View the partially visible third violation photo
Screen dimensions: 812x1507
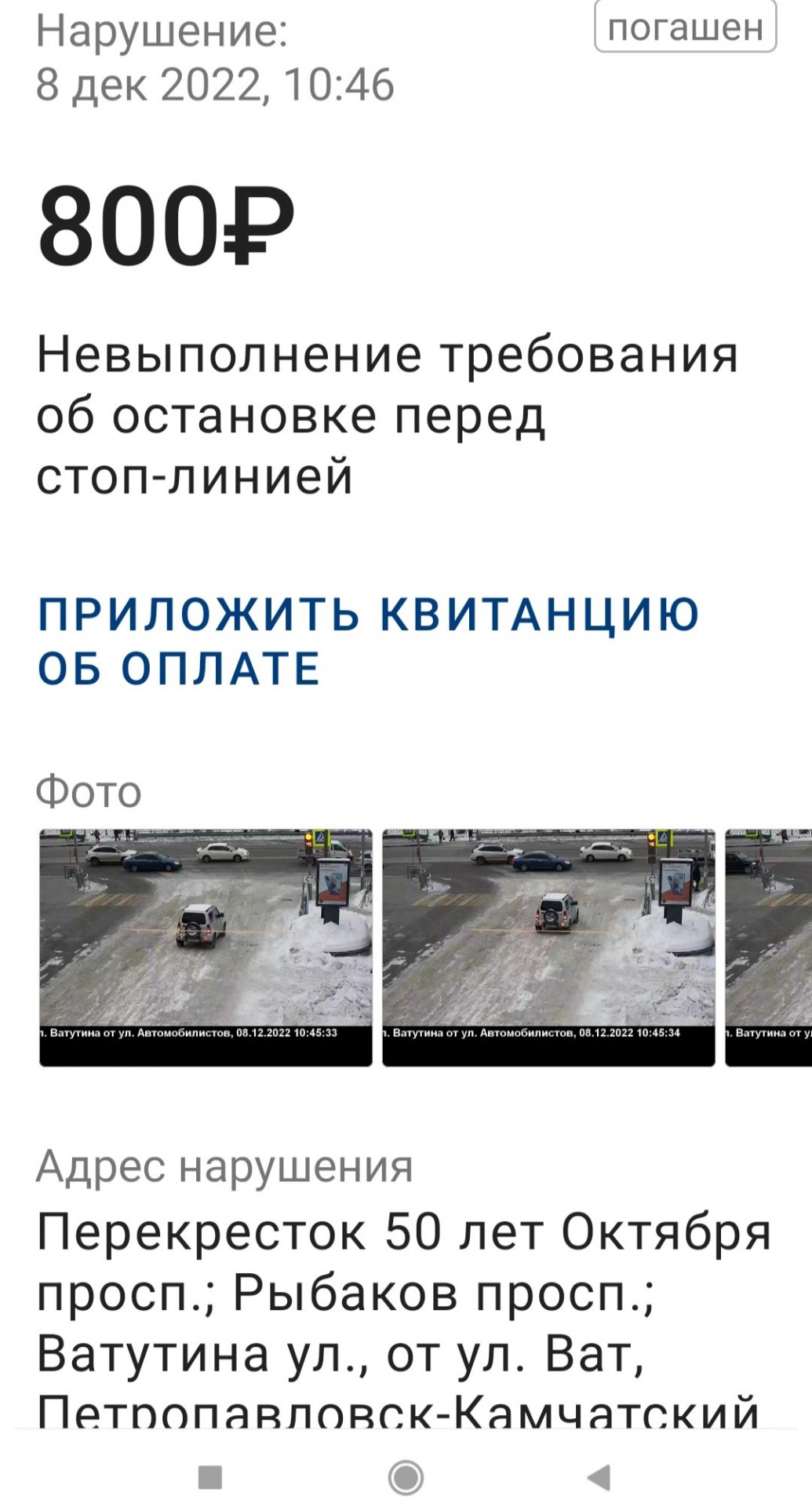[770, 947]
